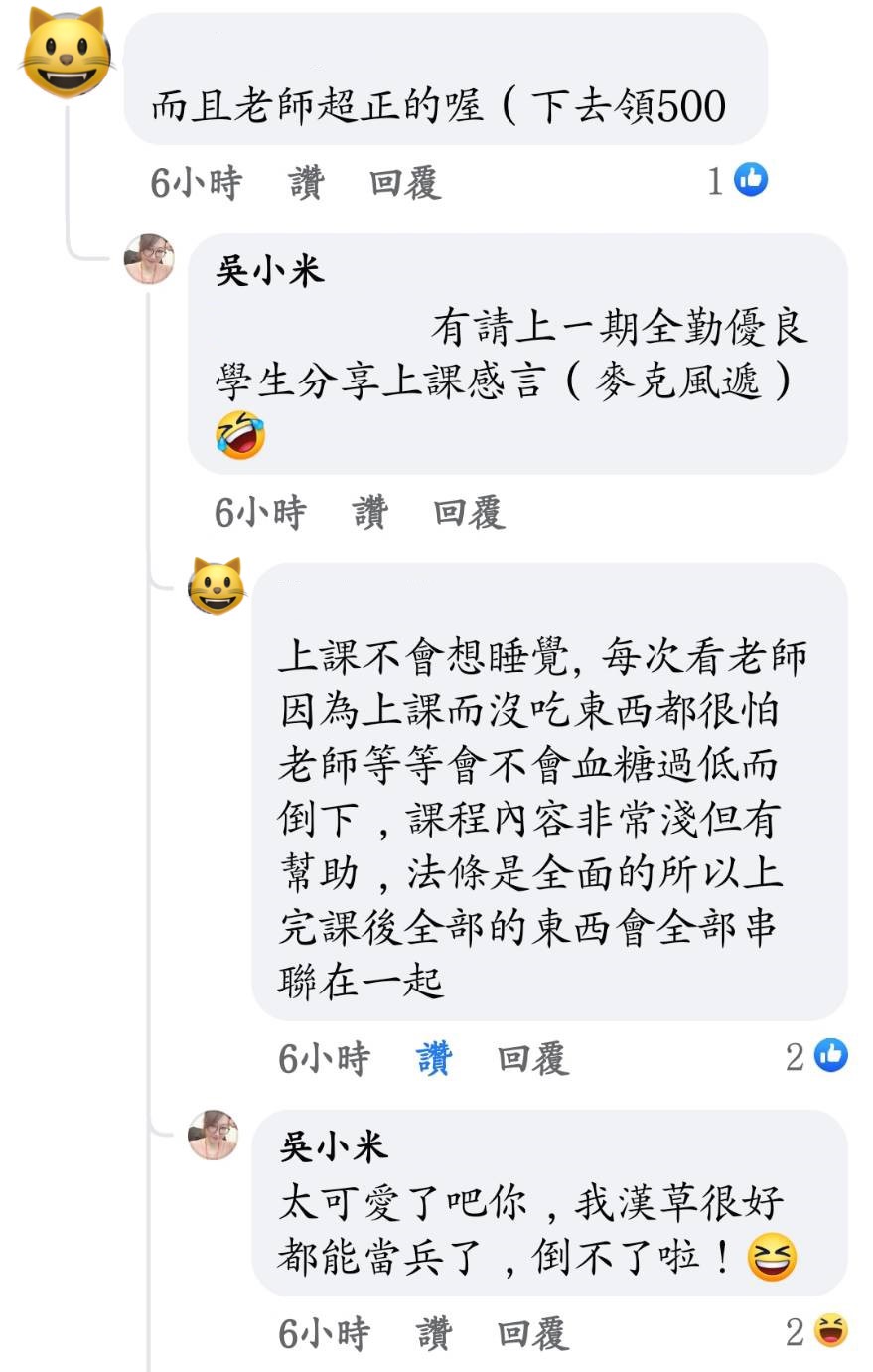Screen dimensions: 873x1372
Task: Open 吳小米's profile name above 有請上一期 comment
Action: point(270,271)
